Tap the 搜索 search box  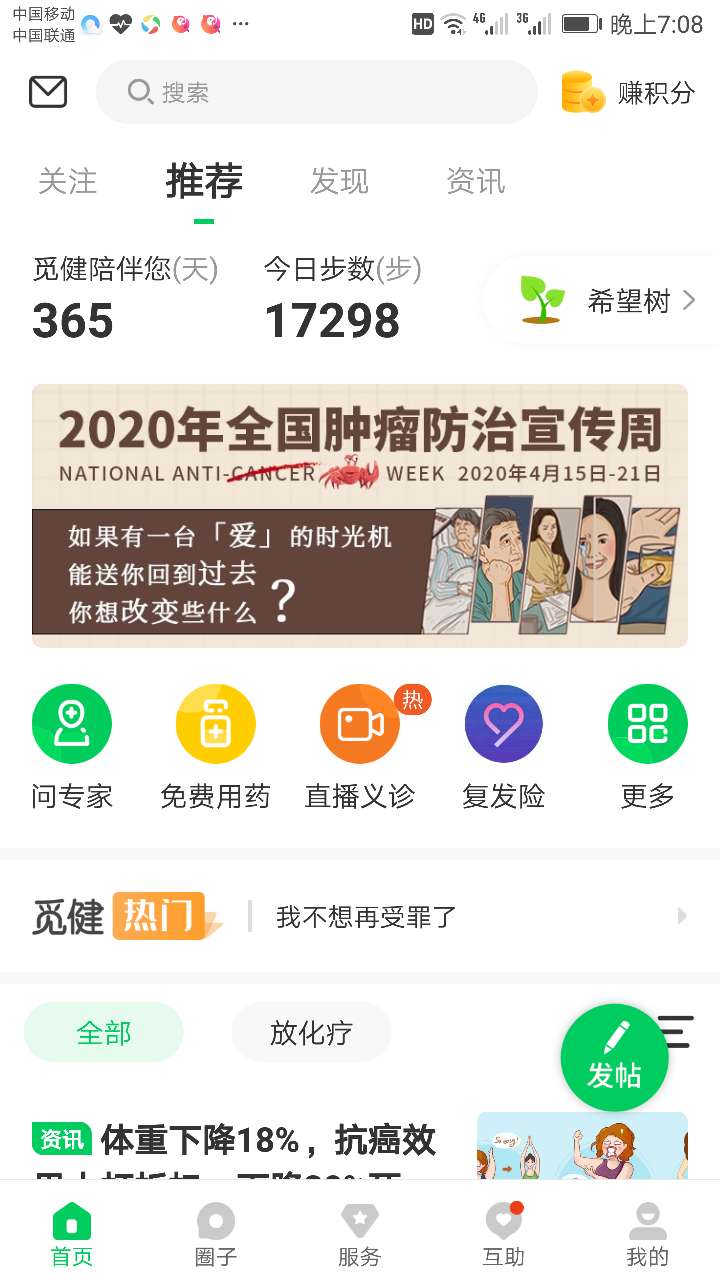tap(316, 92)
